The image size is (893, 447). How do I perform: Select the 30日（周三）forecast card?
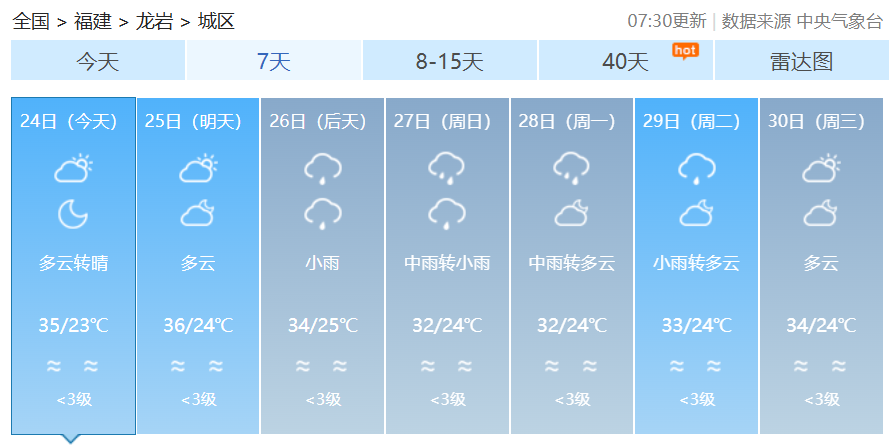[x=821, y=265]
